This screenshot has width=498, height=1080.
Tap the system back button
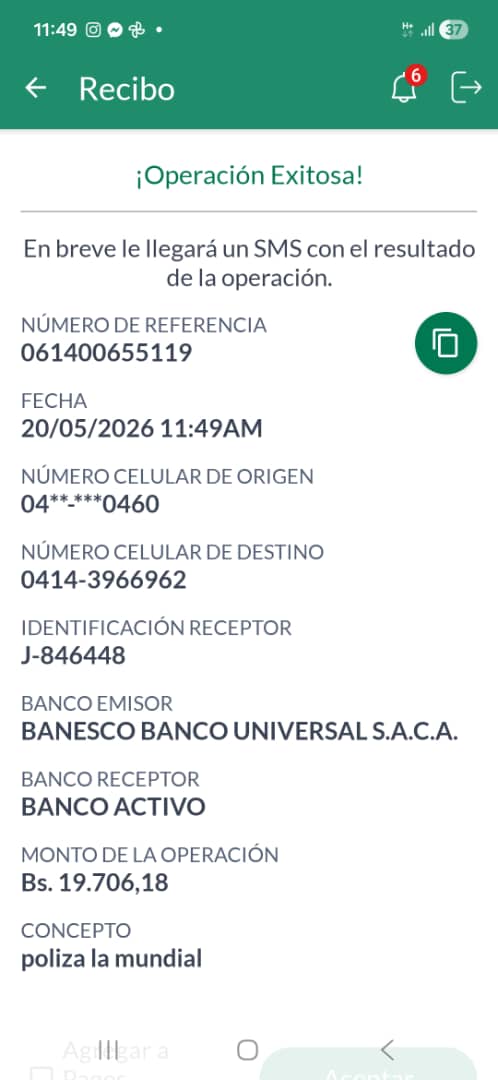[387, 1050]
